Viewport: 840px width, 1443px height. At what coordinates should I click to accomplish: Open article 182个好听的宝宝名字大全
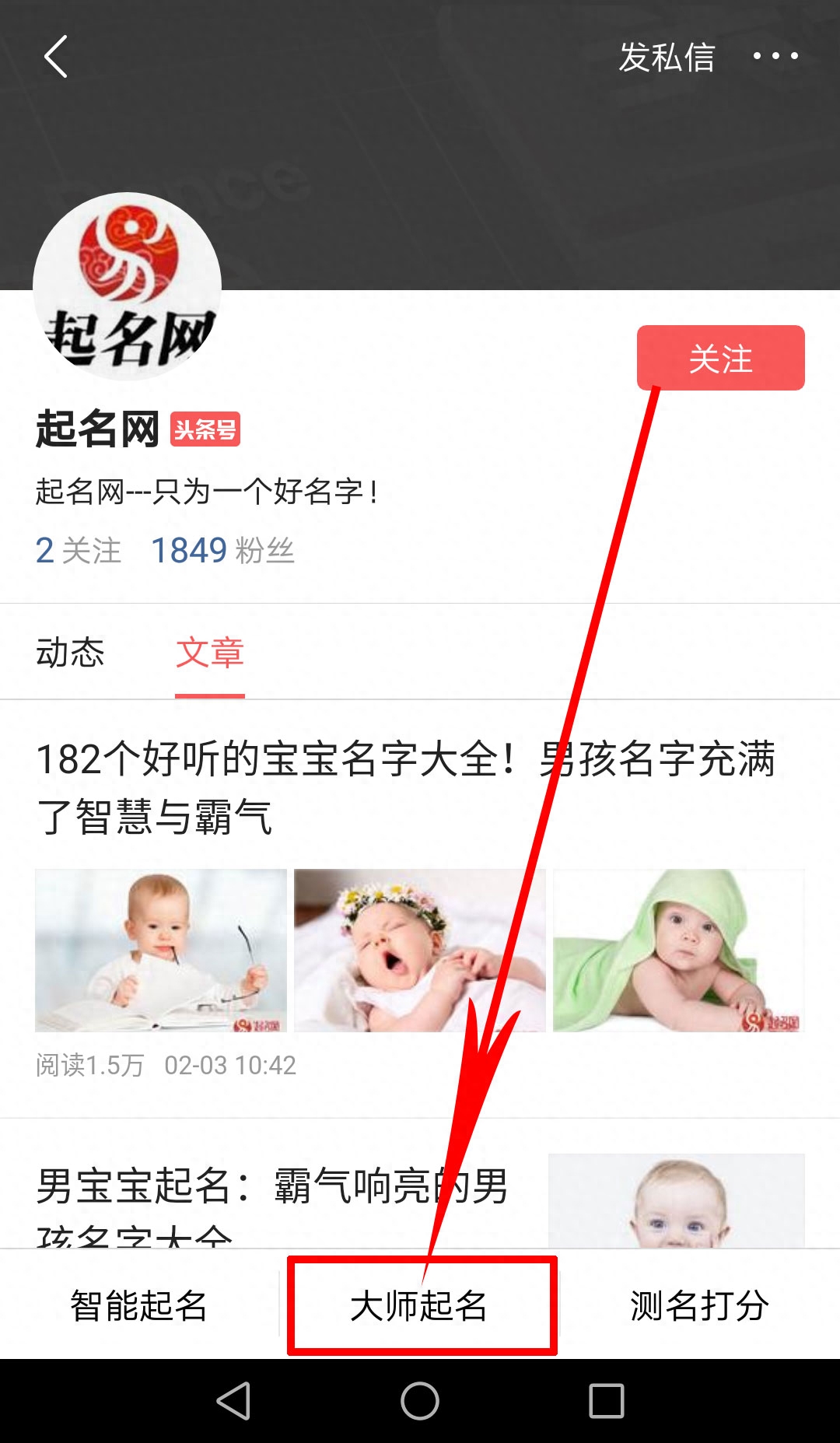pos(406,787)
